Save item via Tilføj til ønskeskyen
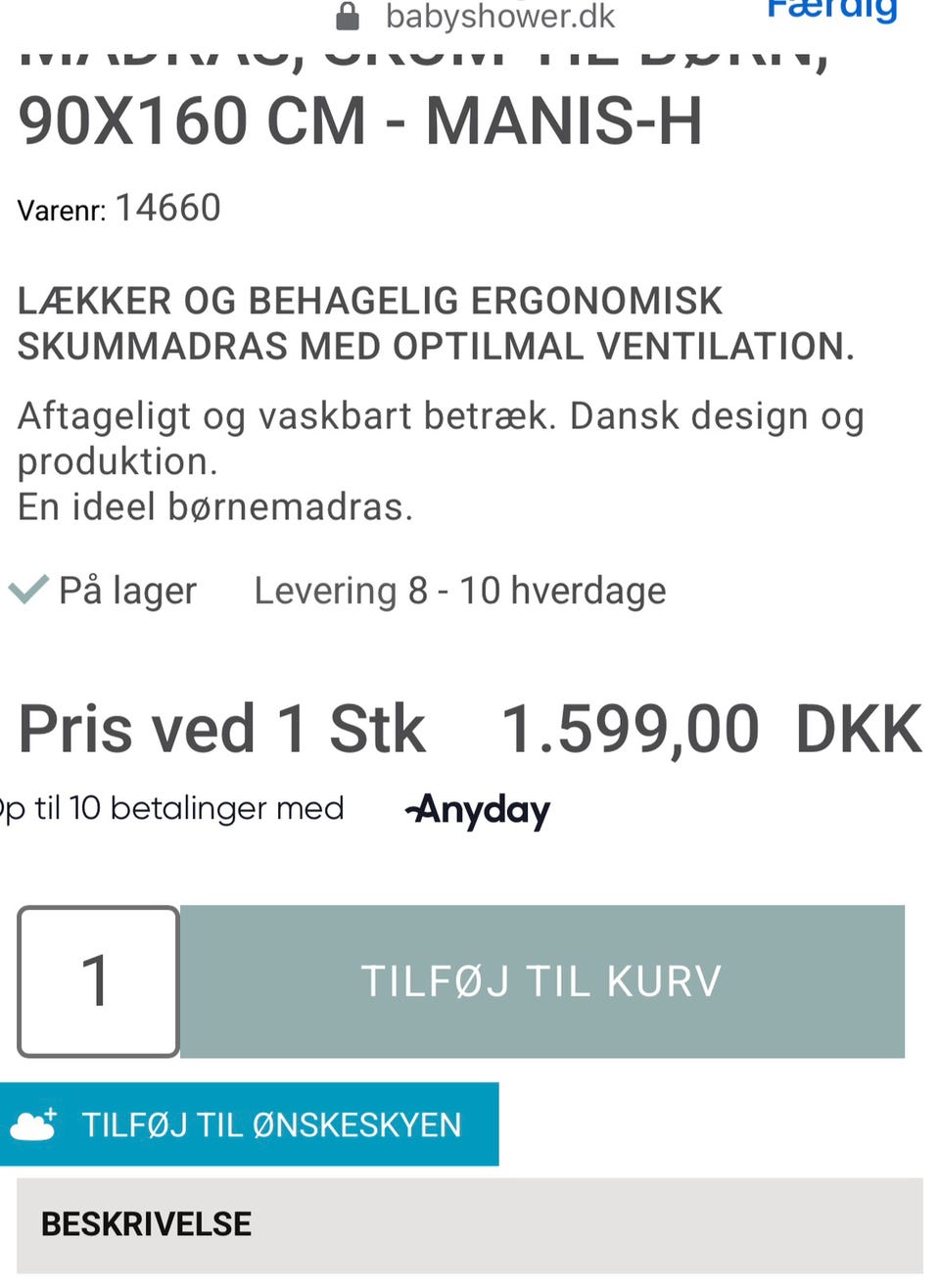The image size is (940, 1288). [x=249, y=1124]
